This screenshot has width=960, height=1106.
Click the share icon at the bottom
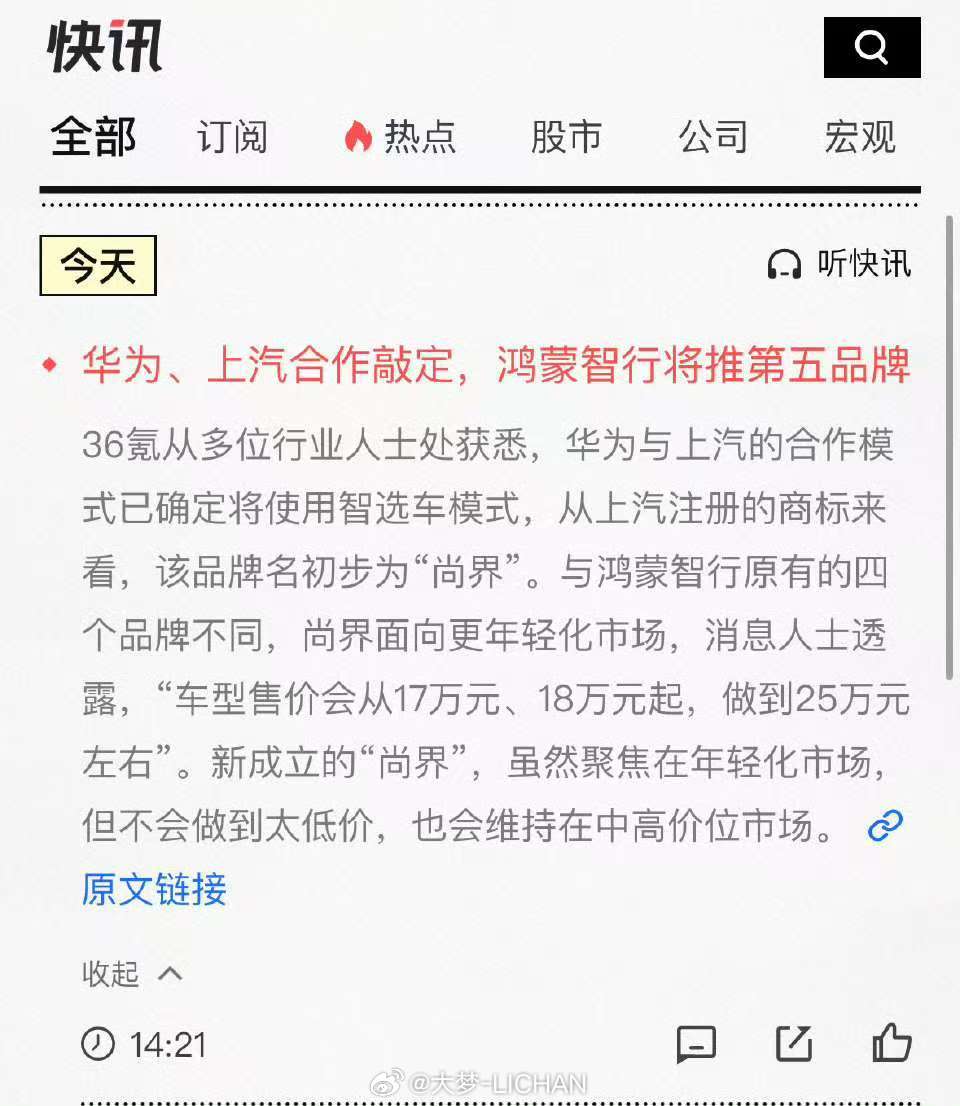point(793,1043)
